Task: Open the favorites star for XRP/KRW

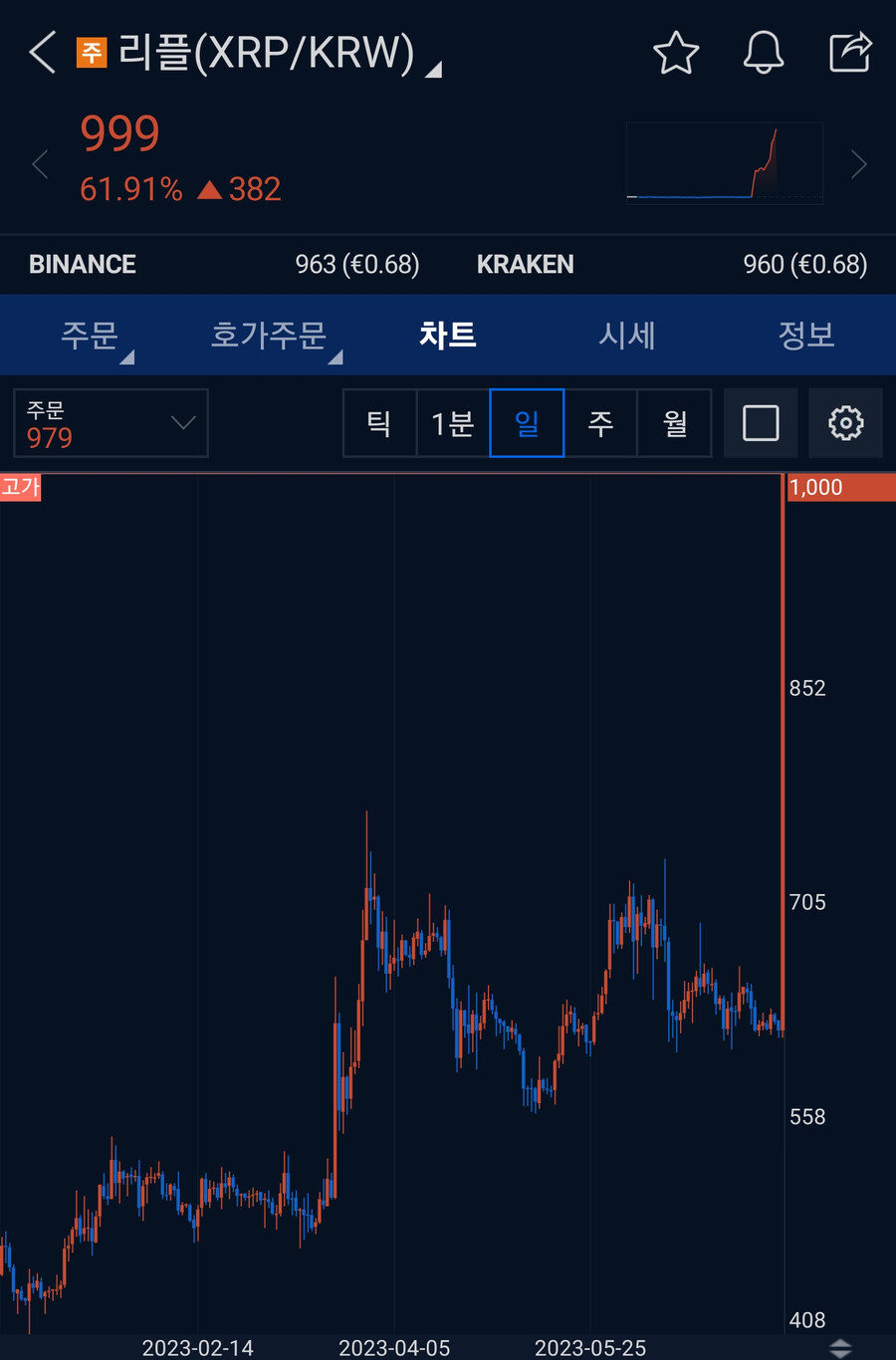Action: [x=676, y=53]
